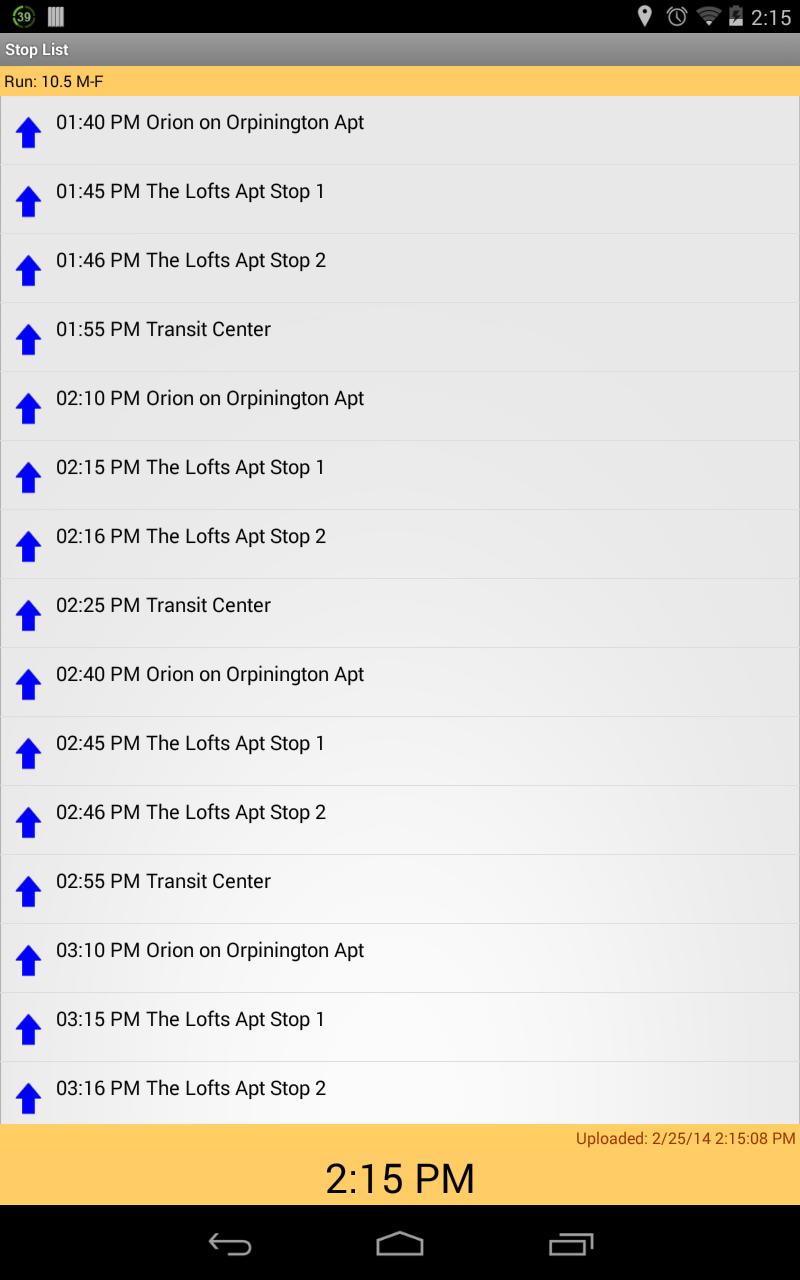Tap the signal bars icon next to the 39 badge
The image size is (800, 1280).
point(55,16)
